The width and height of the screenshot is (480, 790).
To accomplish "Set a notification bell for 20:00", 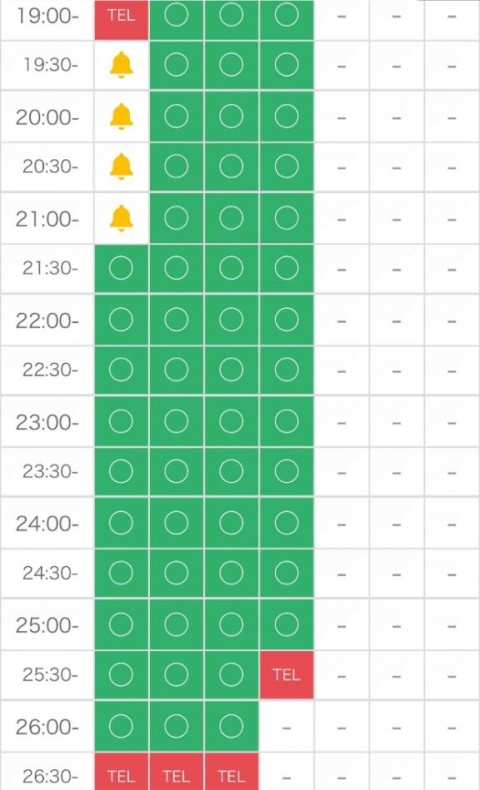I will coord(121,116).
